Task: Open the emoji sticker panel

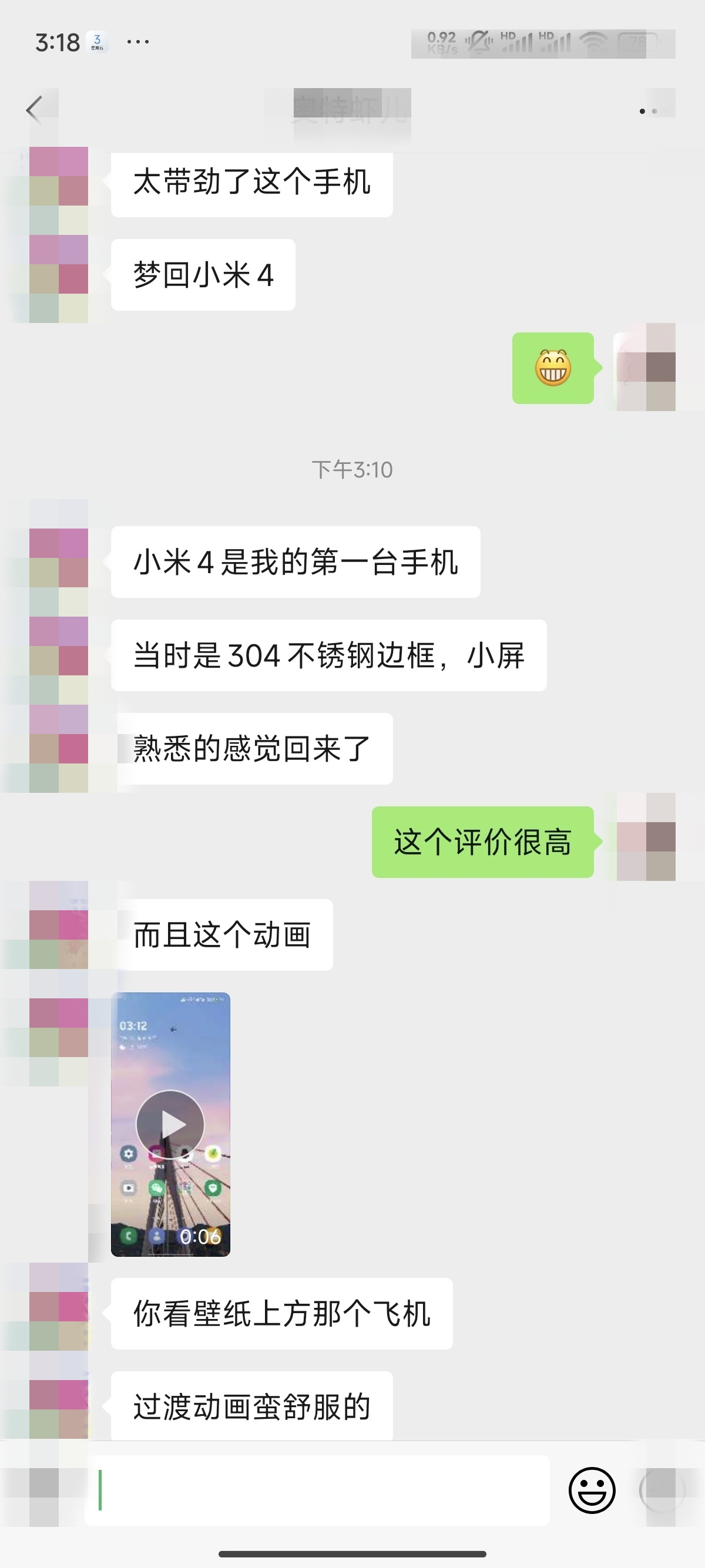Action: 592,1490
